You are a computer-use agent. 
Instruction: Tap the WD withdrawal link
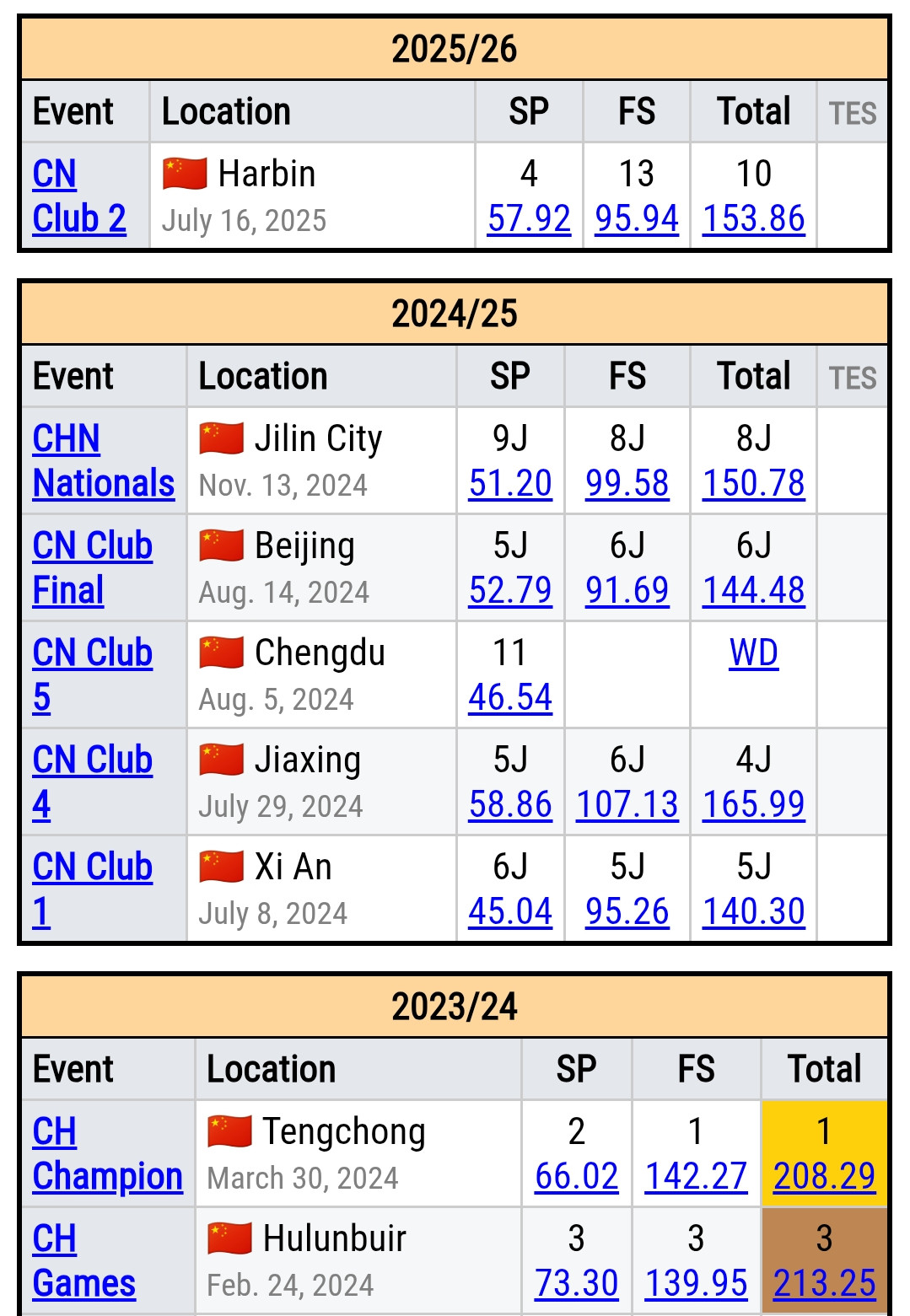(753, 653)
